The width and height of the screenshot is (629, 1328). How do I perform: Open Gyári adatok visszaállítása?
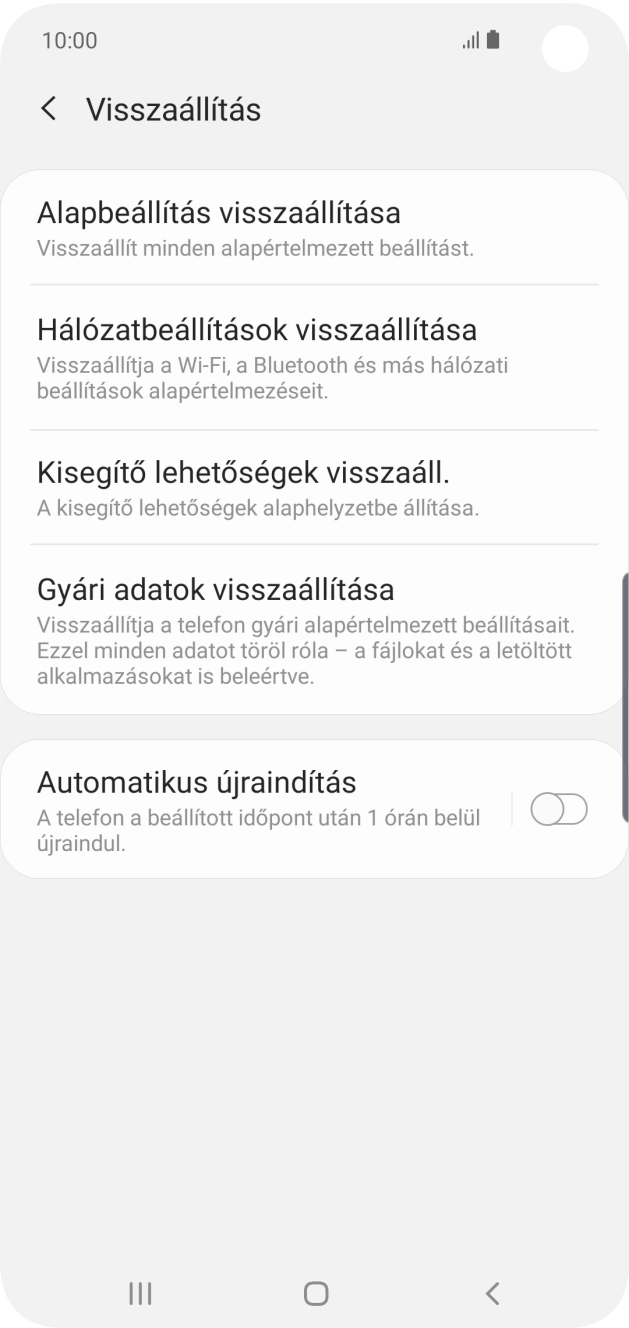pos(314,630)
